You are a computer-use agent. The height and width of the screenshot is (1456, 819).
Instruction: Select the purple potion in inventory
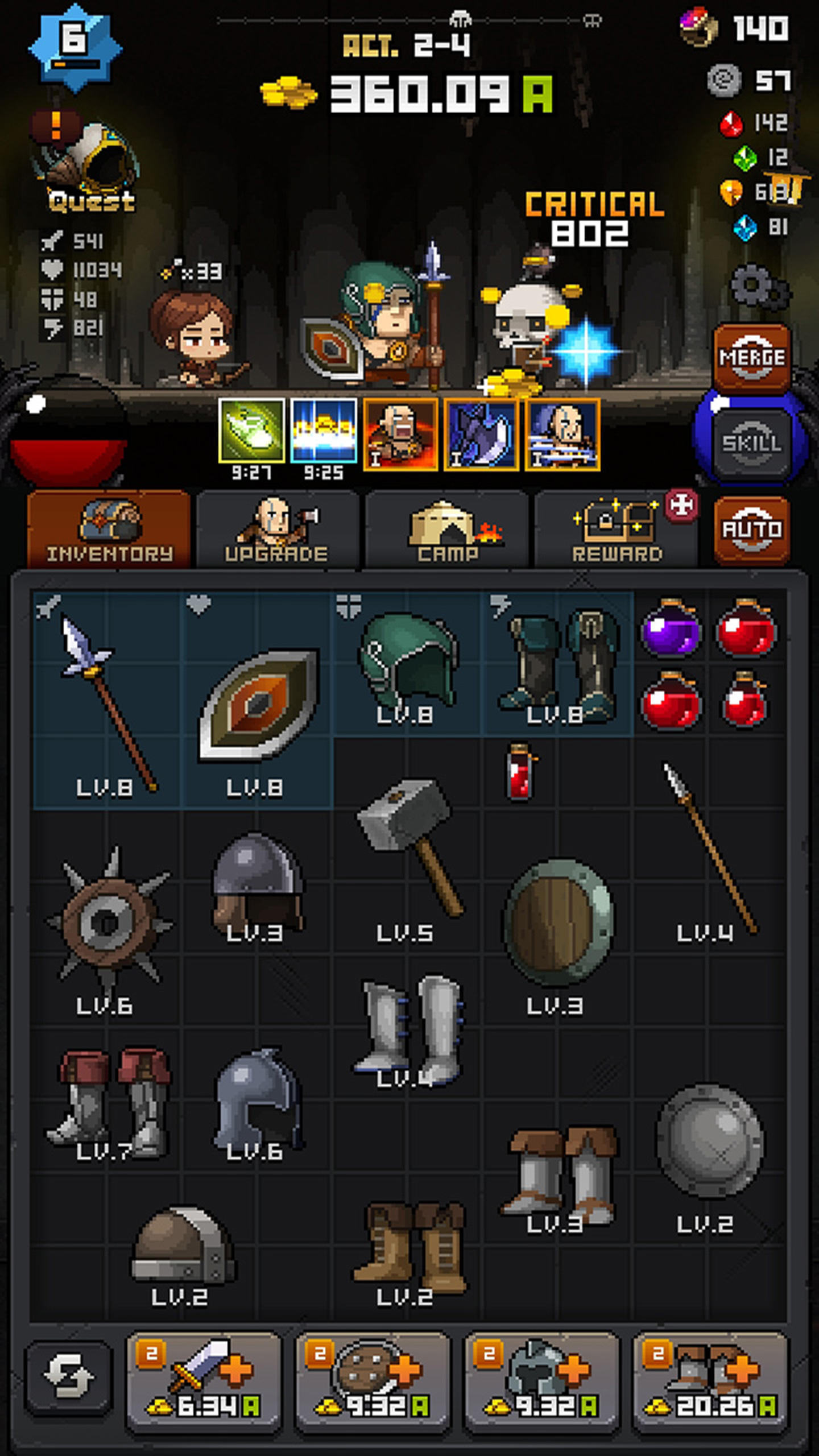[x=671, y=628]
